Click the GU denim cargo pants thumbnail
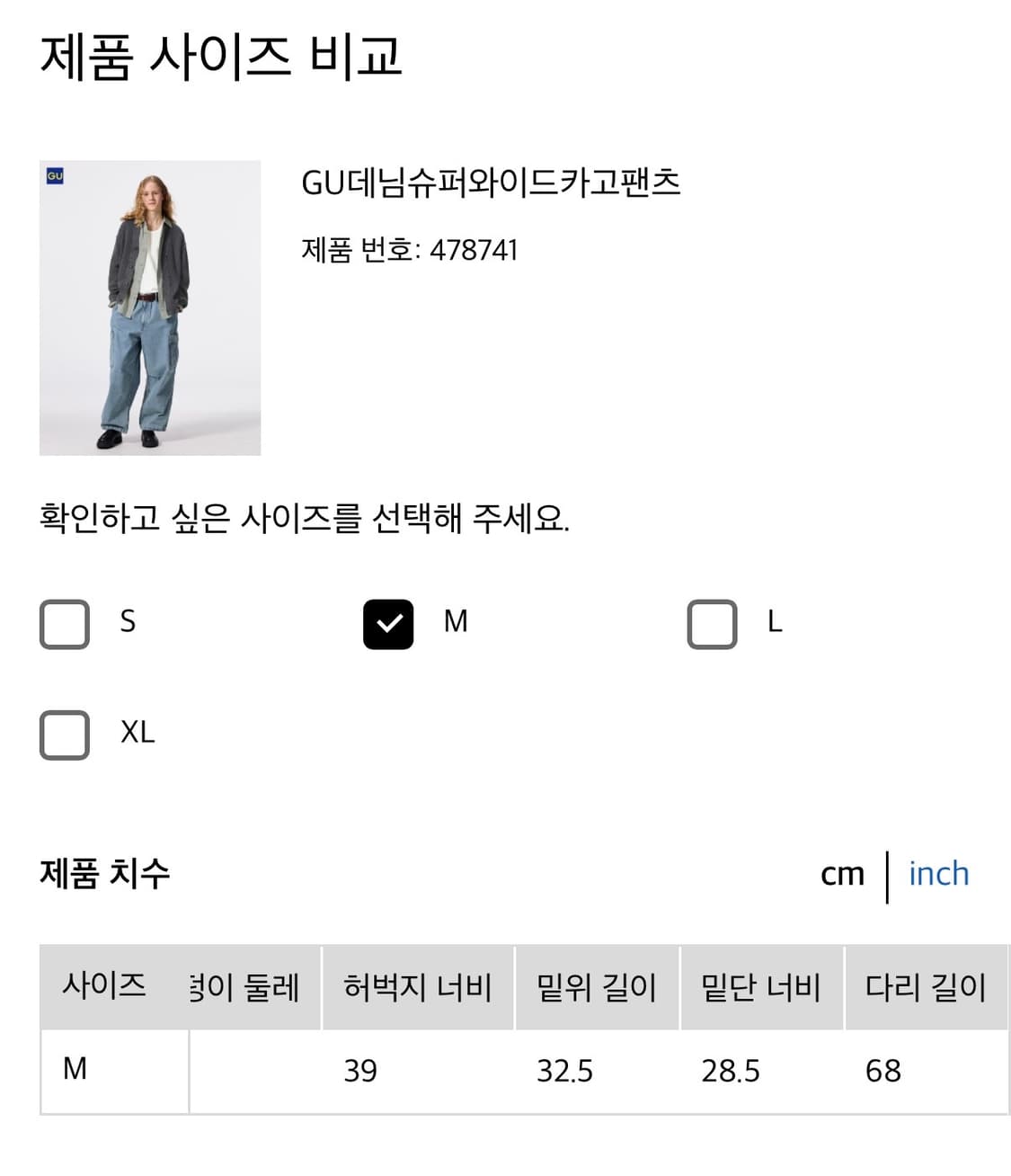 tap(149, 310)
